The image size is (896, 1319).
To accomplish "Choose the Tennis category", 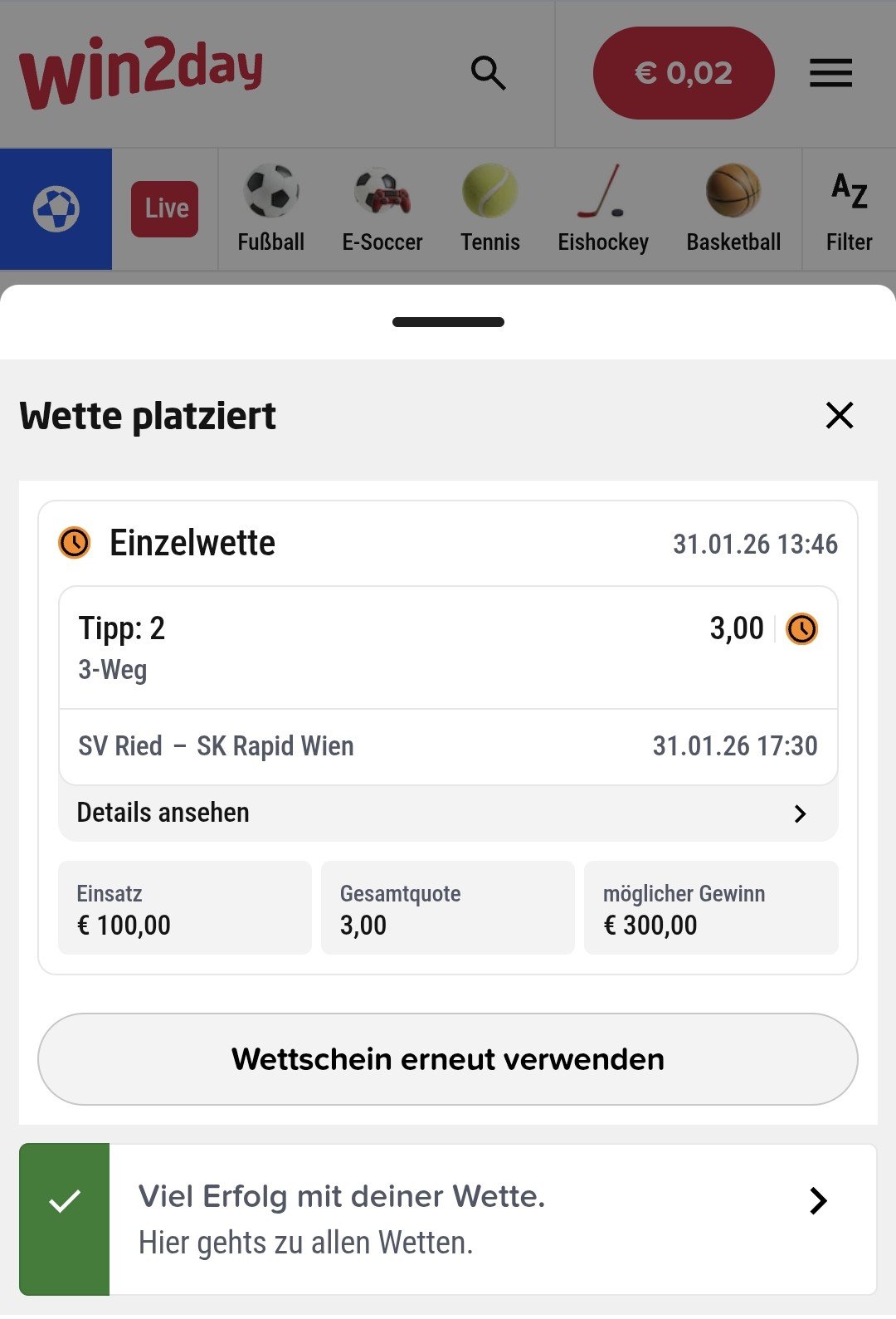I will coord(490,209).
